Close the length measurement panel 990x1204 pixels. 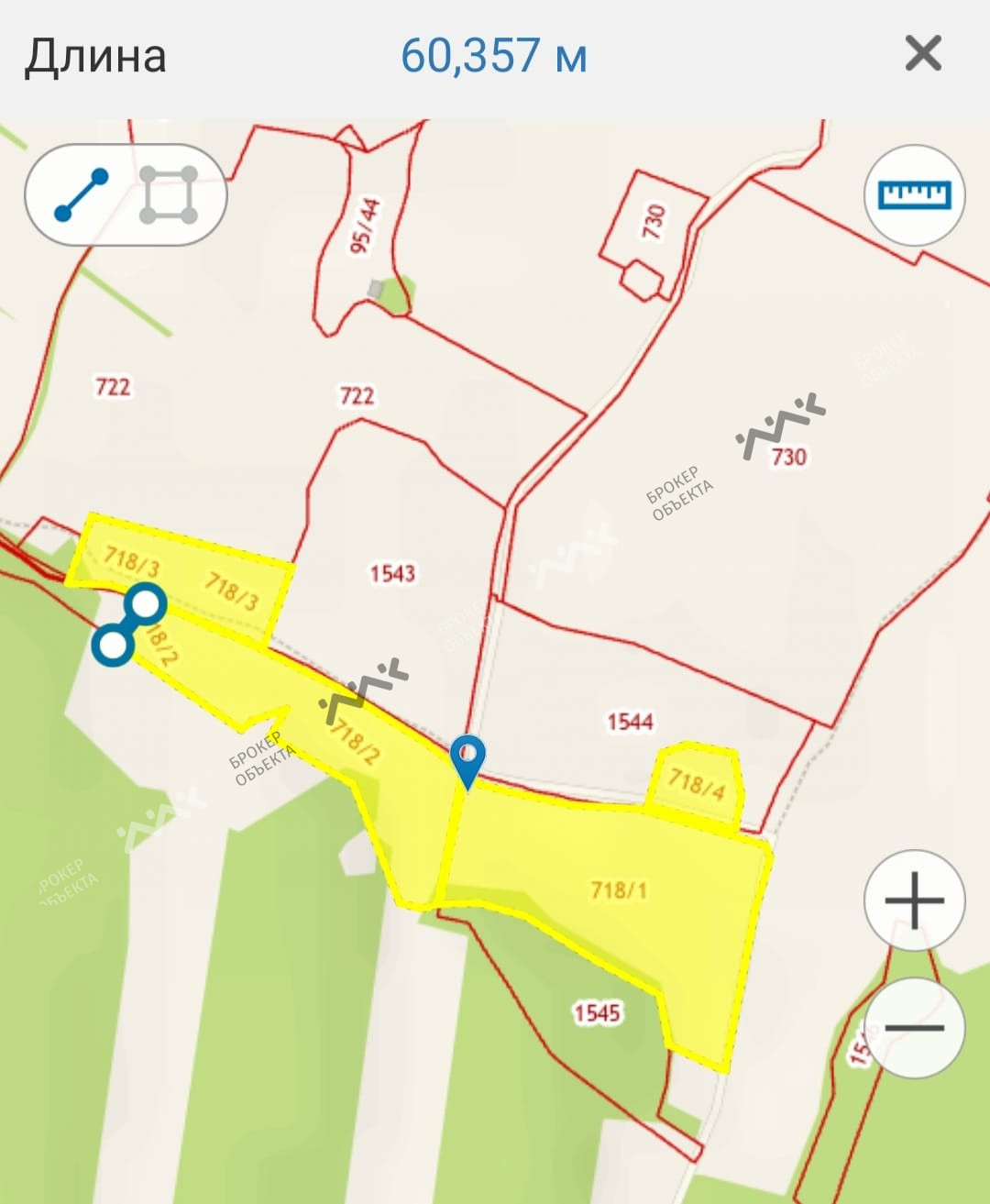coord(922,54)
